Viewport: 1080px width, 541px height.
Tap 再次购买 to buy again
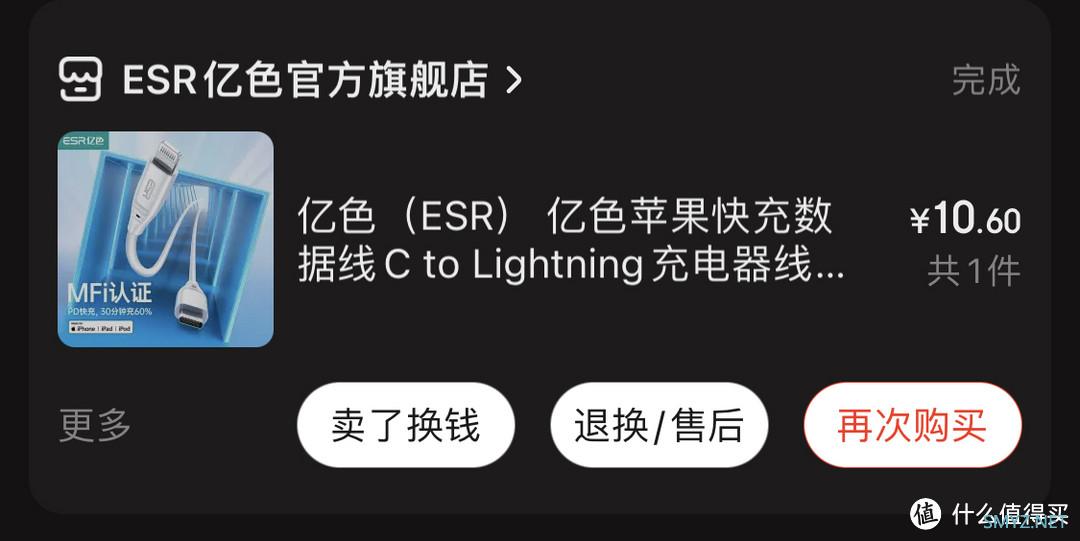point(912,425)
